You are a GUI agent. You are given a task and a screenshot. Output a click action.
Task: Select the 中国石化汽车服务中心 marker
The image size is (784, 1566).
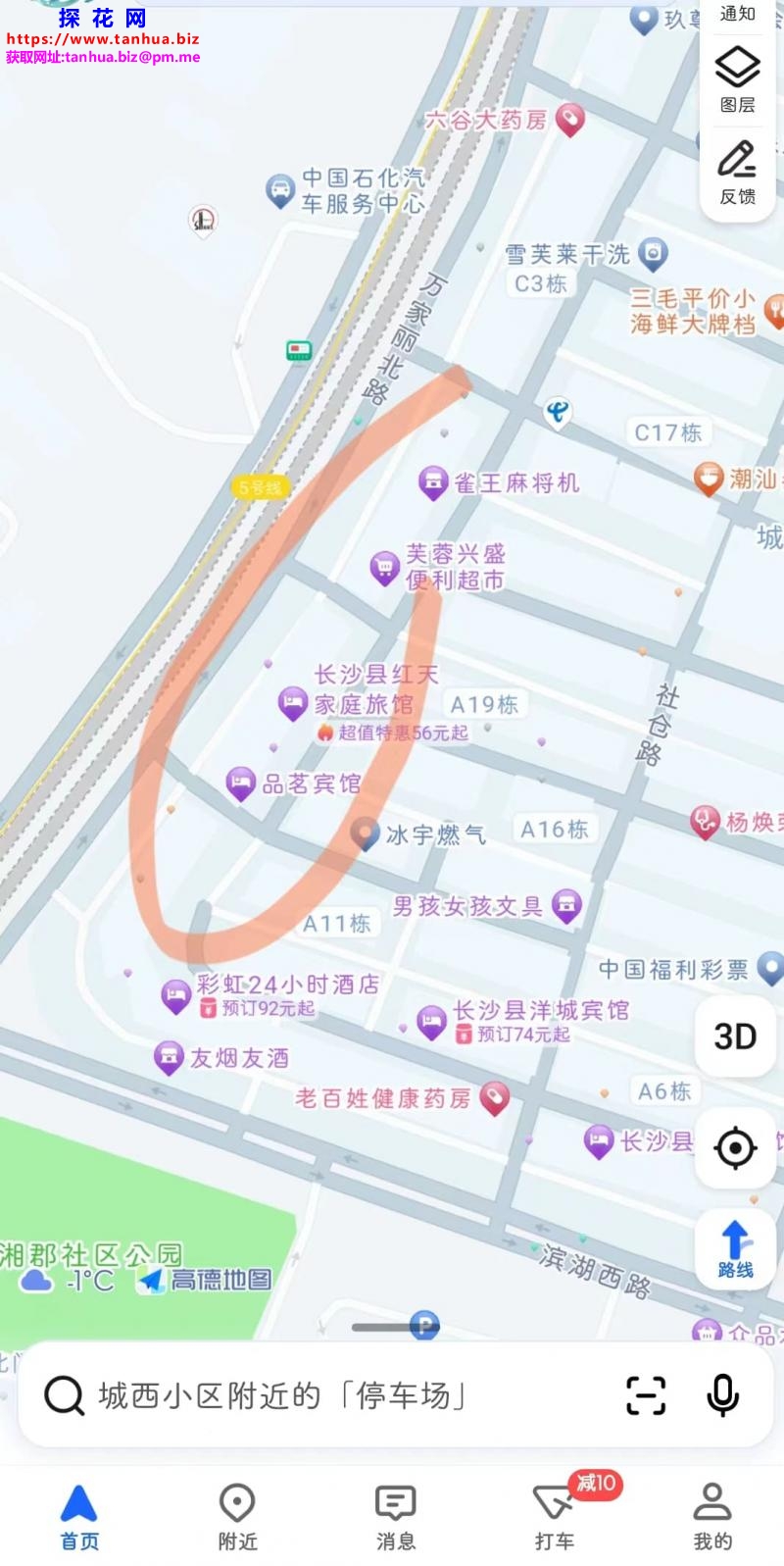(281, 190)
